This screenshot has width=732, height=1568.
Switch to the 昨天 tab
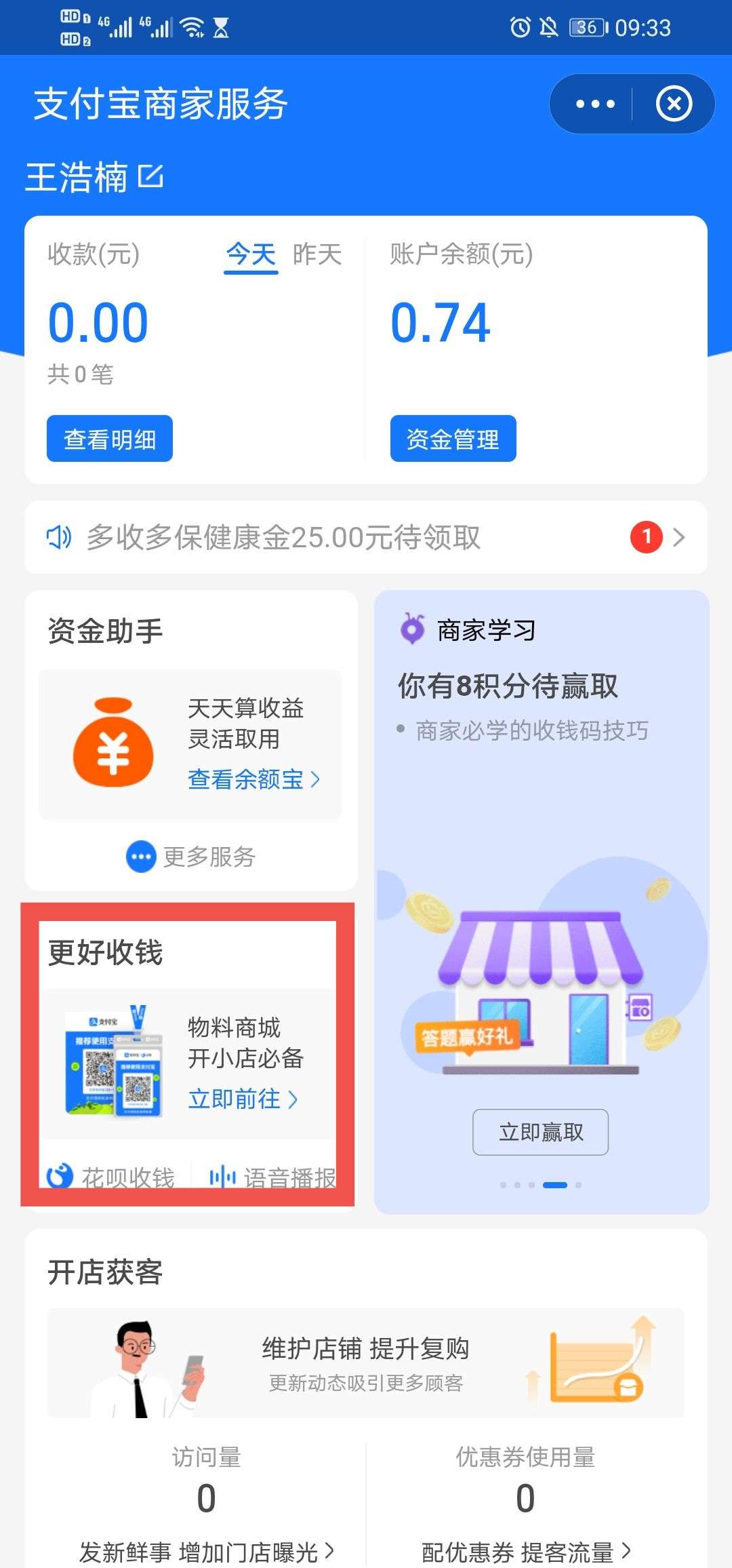tap(319, 254)
